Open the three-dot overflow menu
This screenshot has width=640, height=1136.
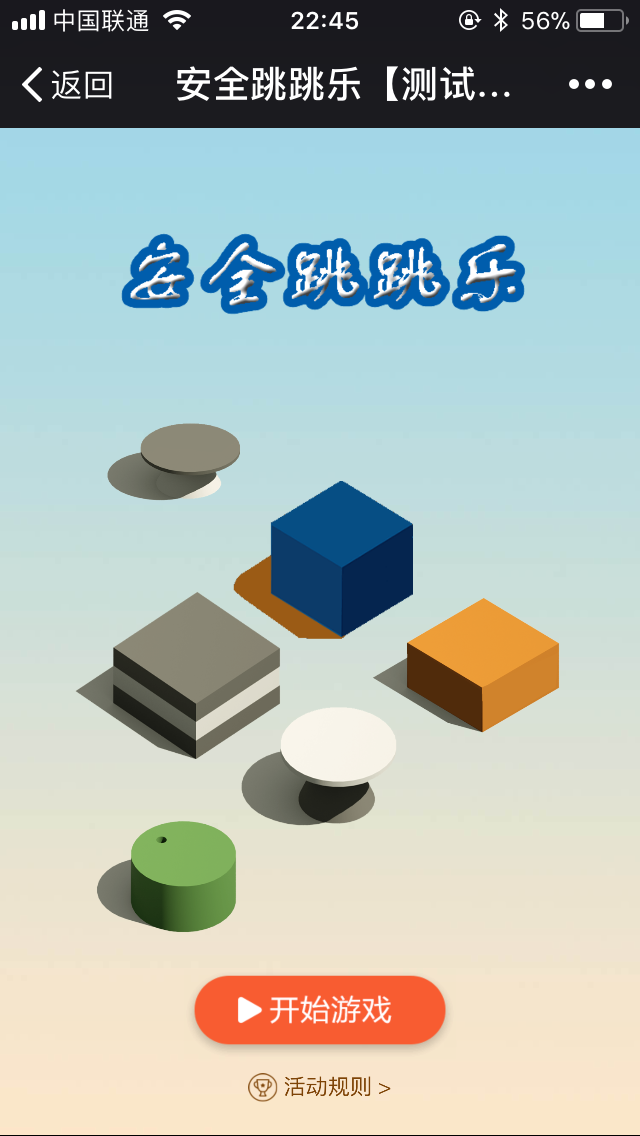pyautogui.click(x=590, y=85)
